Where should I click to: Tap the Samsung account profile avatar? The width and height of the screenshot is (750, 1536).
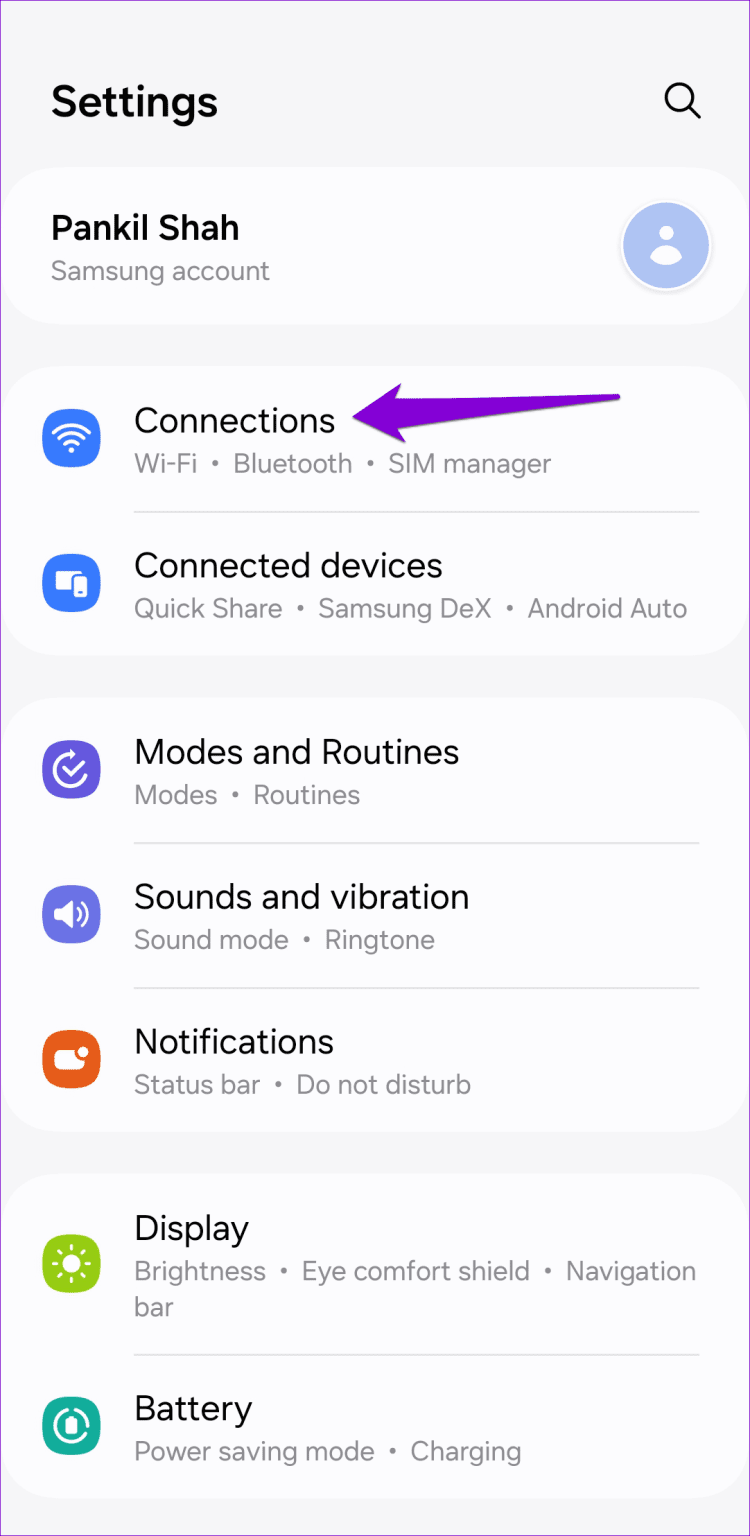(x=665, y=245)
